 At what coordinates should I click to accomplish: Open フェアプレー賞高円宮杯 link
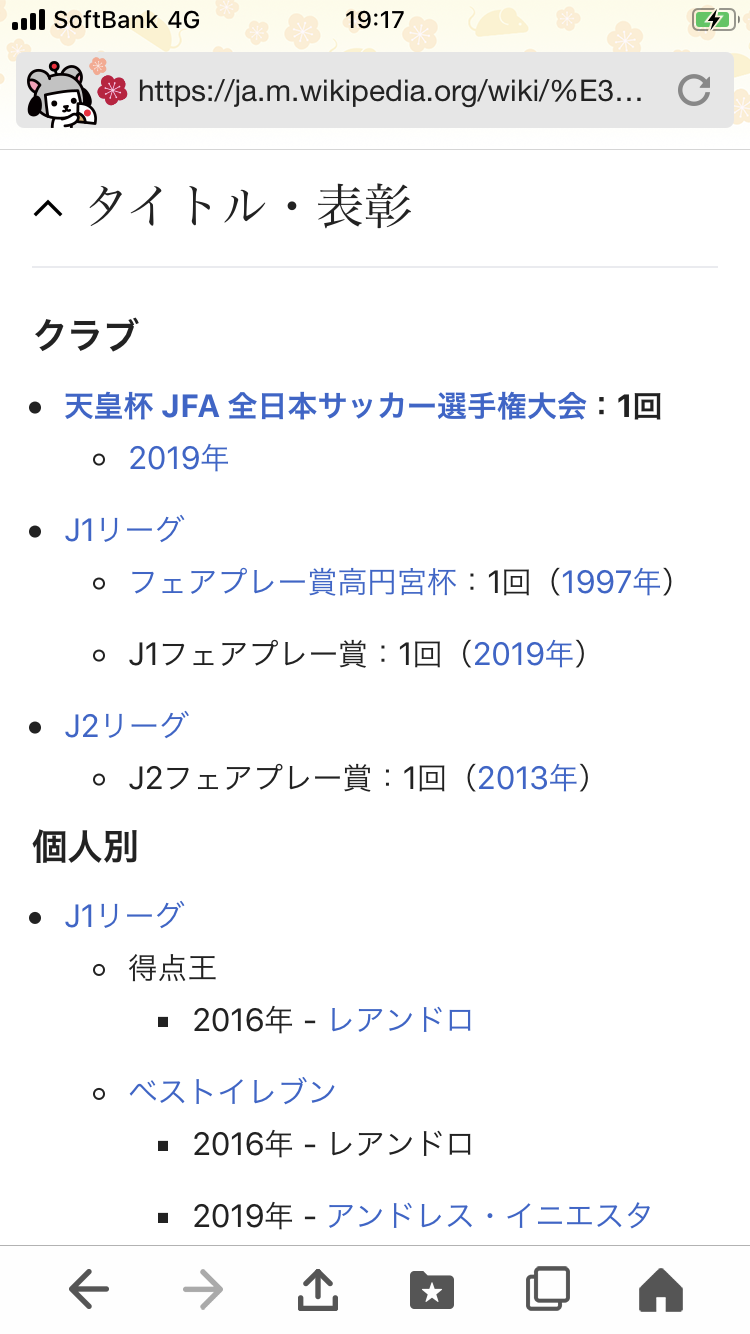click(293, 581)
